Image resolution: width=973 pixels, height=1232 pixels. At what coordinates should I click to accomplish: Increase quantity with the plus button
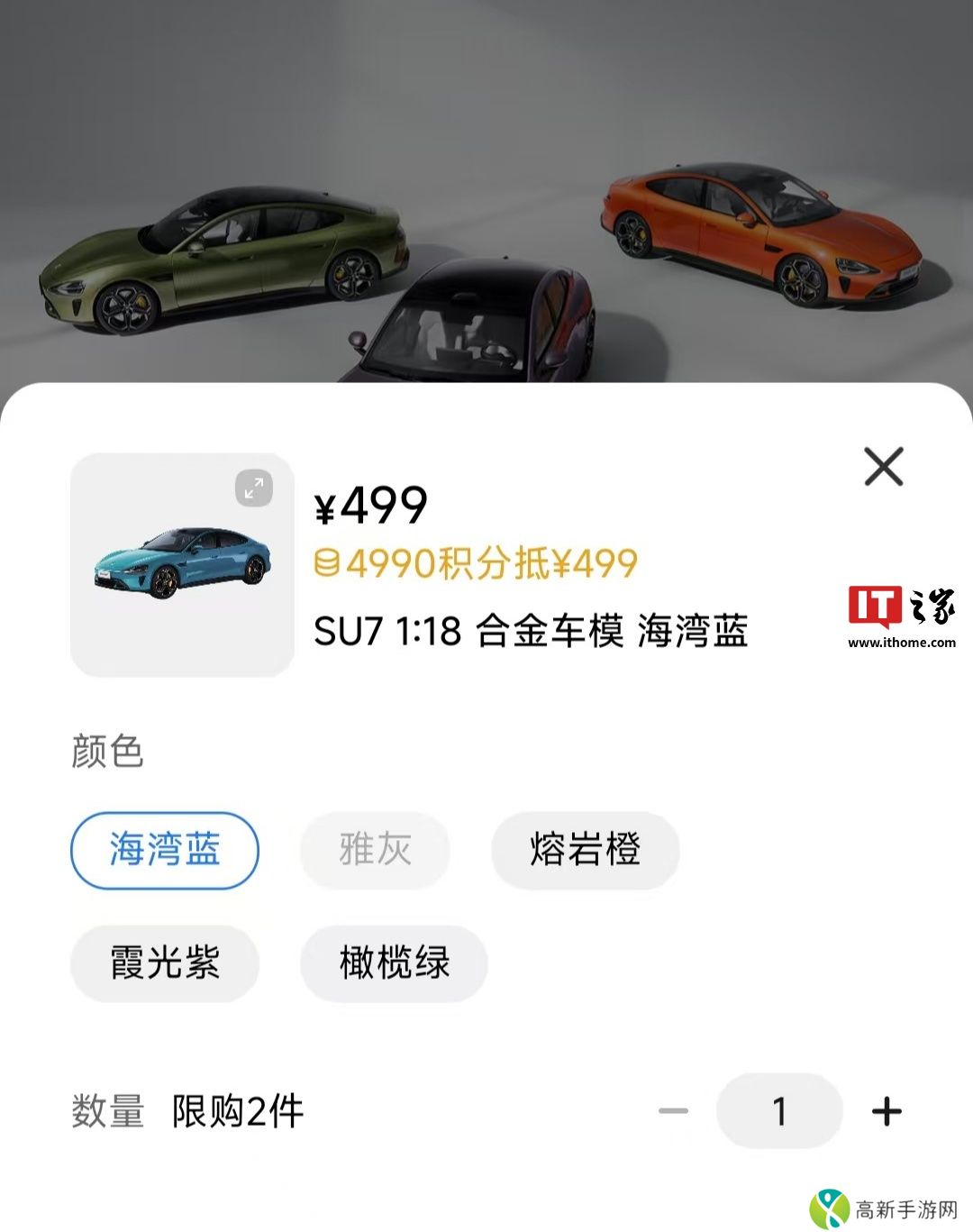pos(887,1111)
